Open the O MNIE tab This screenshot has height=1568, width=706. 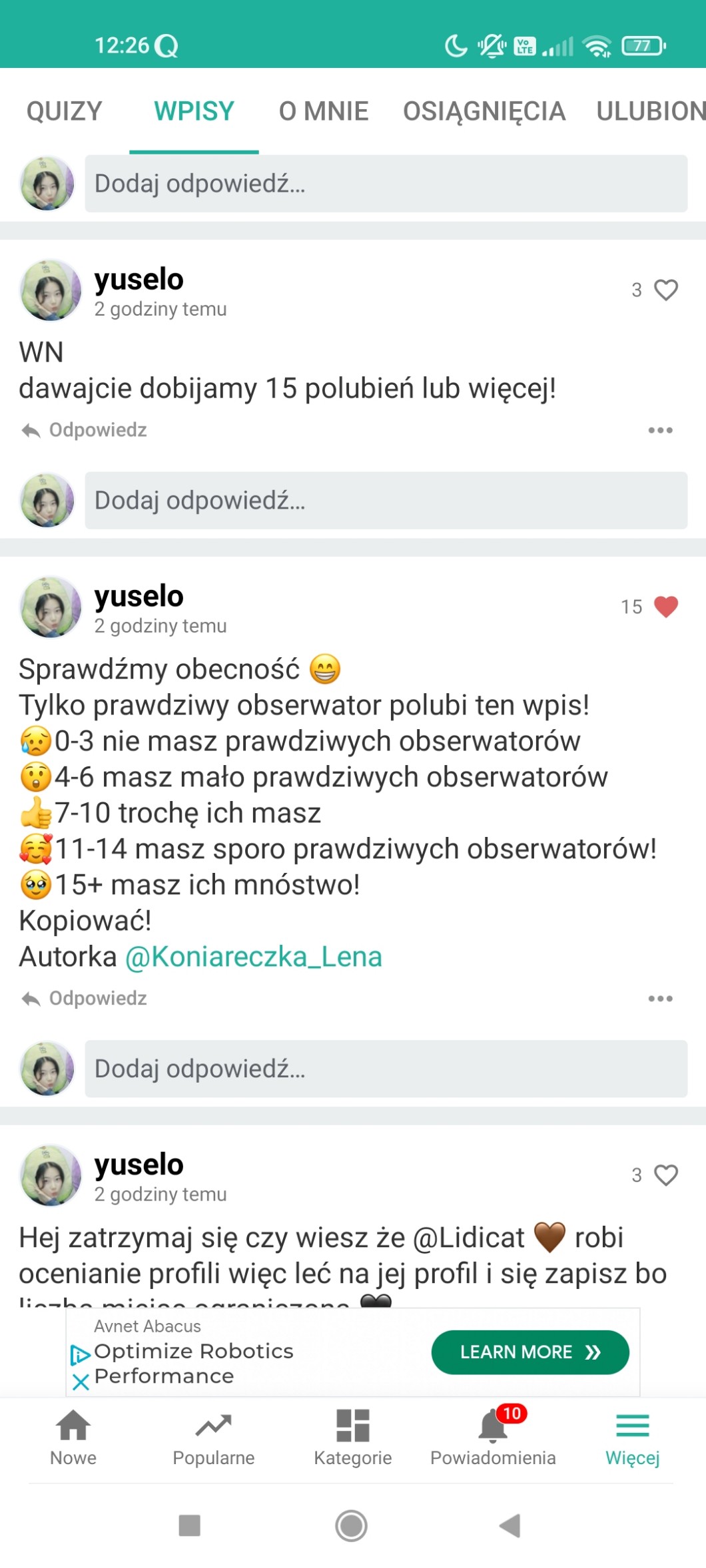click(324, 111)
